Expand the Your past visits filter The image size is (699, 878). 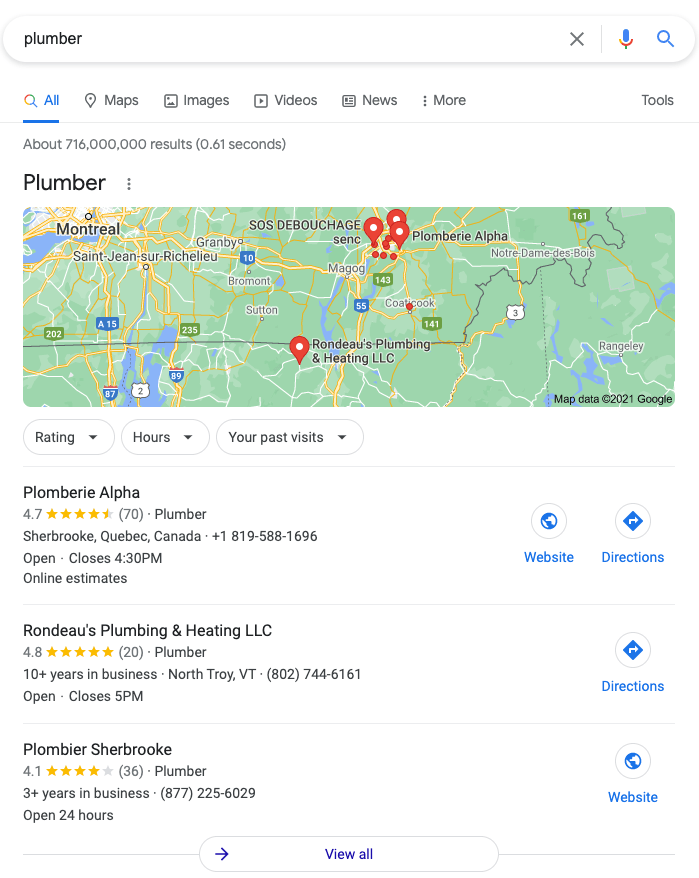click(289, 437)
